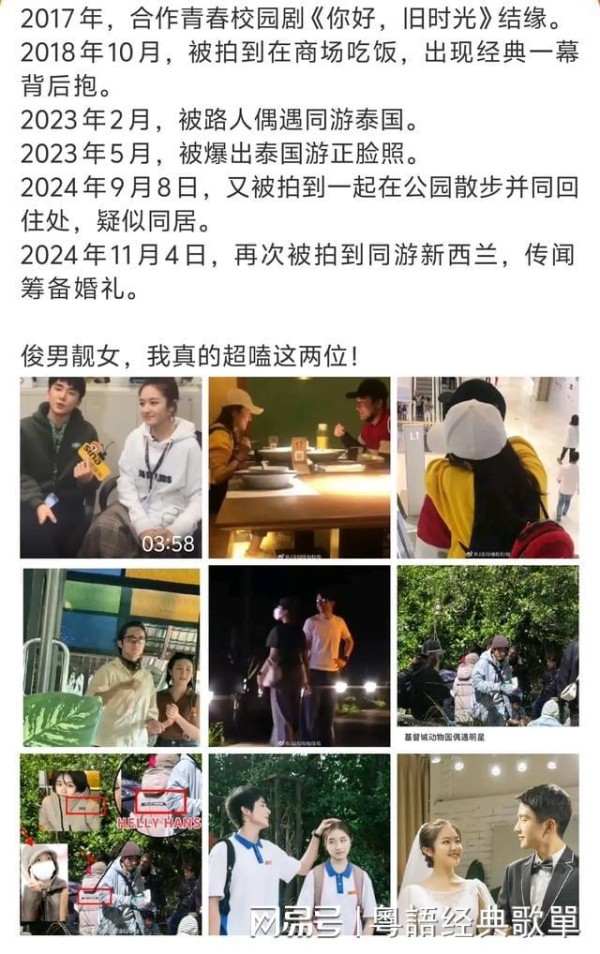View the school uniform drama still

(x=299, y=844)
